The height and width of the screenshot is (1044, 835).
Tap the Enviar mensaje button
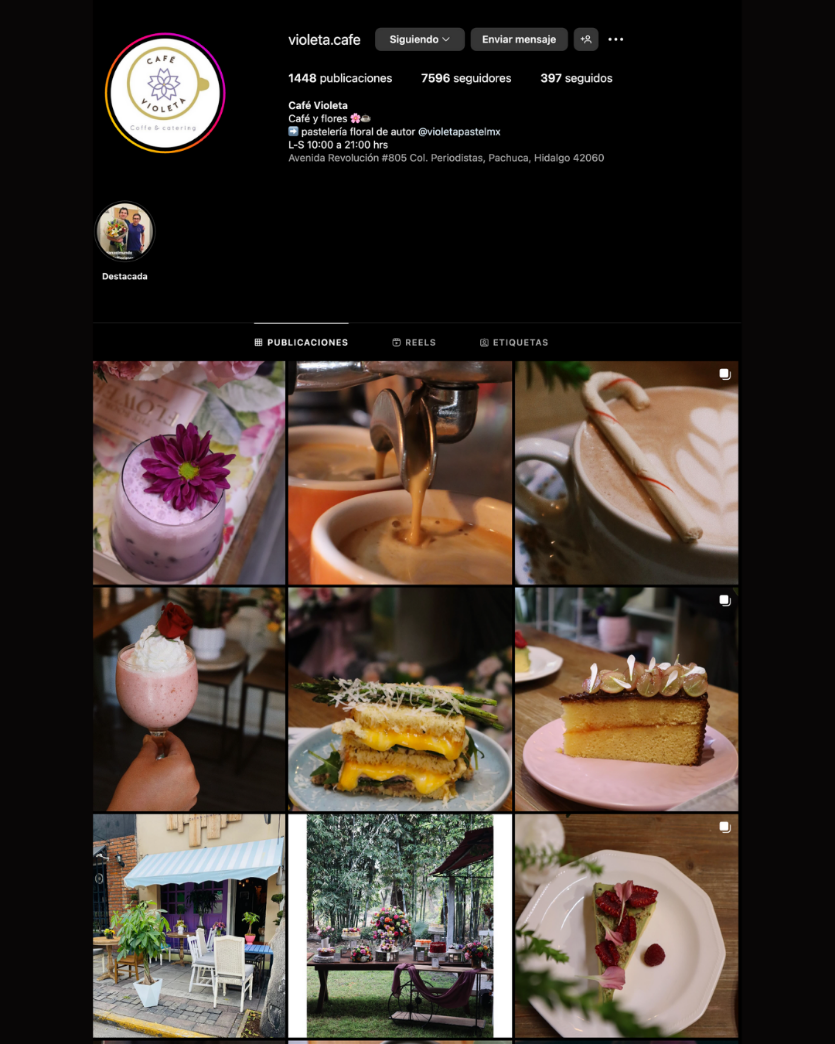click(x=518, y=40)
